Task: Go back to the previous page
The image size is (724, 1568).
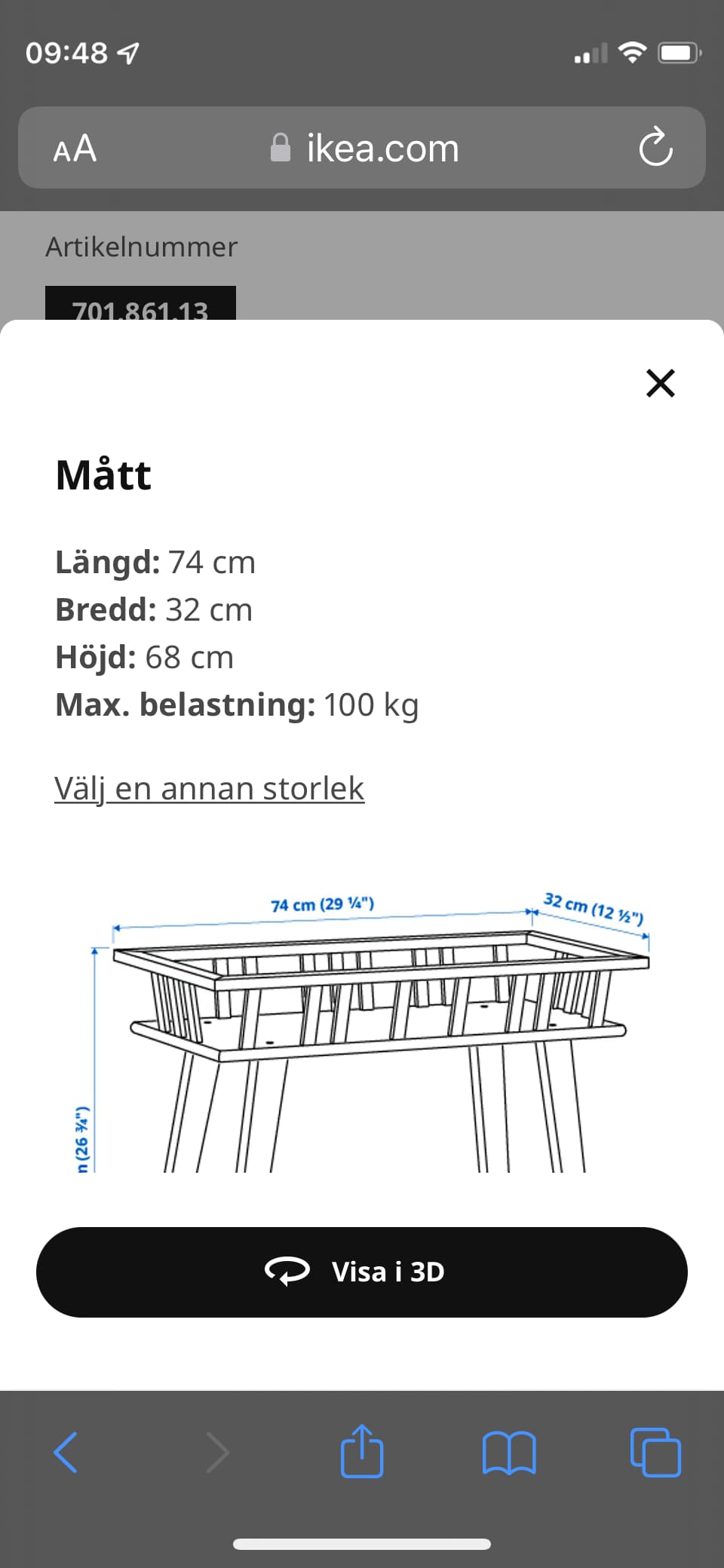Action: pos(66,1452)
